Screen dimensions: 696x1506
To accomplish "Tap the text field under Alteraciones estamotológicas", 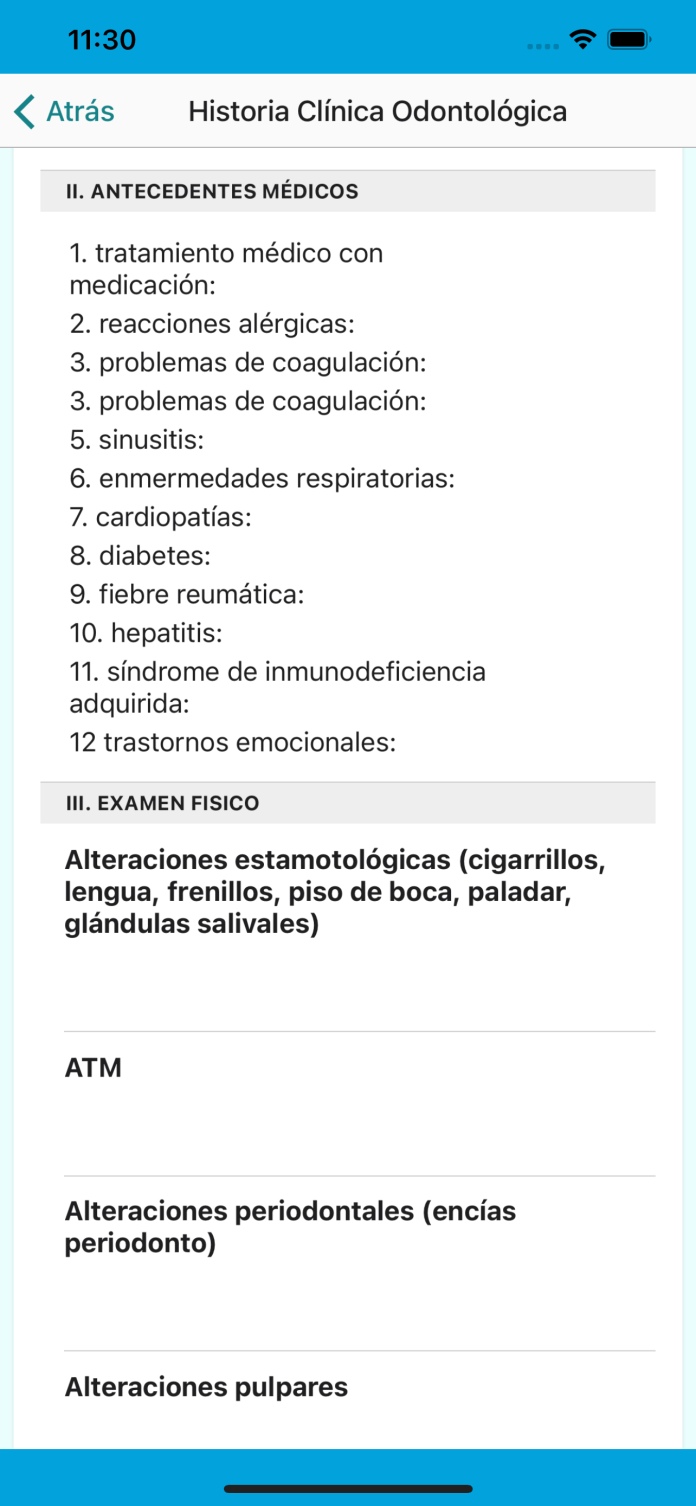I will (x=358, y=985).
